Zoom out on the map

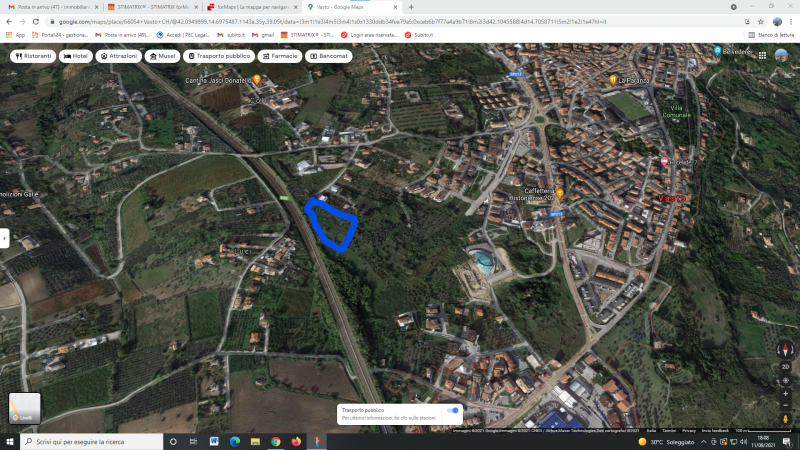(x=785, y=406)
